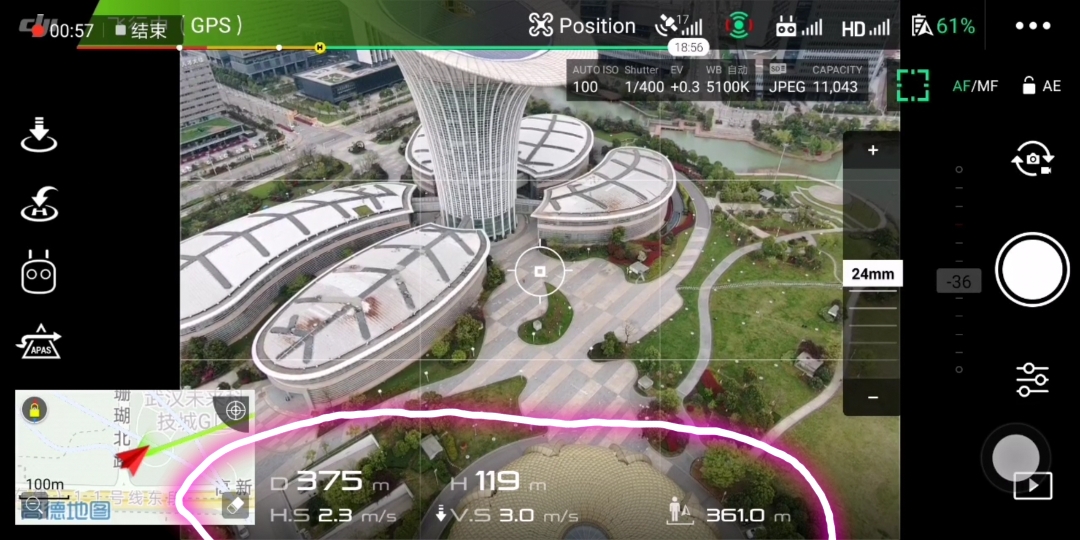Viewport: 1080px width, 540px height.
Task: Open the playback gallery
Action: pyautogui.click(x=1032, y=486)
